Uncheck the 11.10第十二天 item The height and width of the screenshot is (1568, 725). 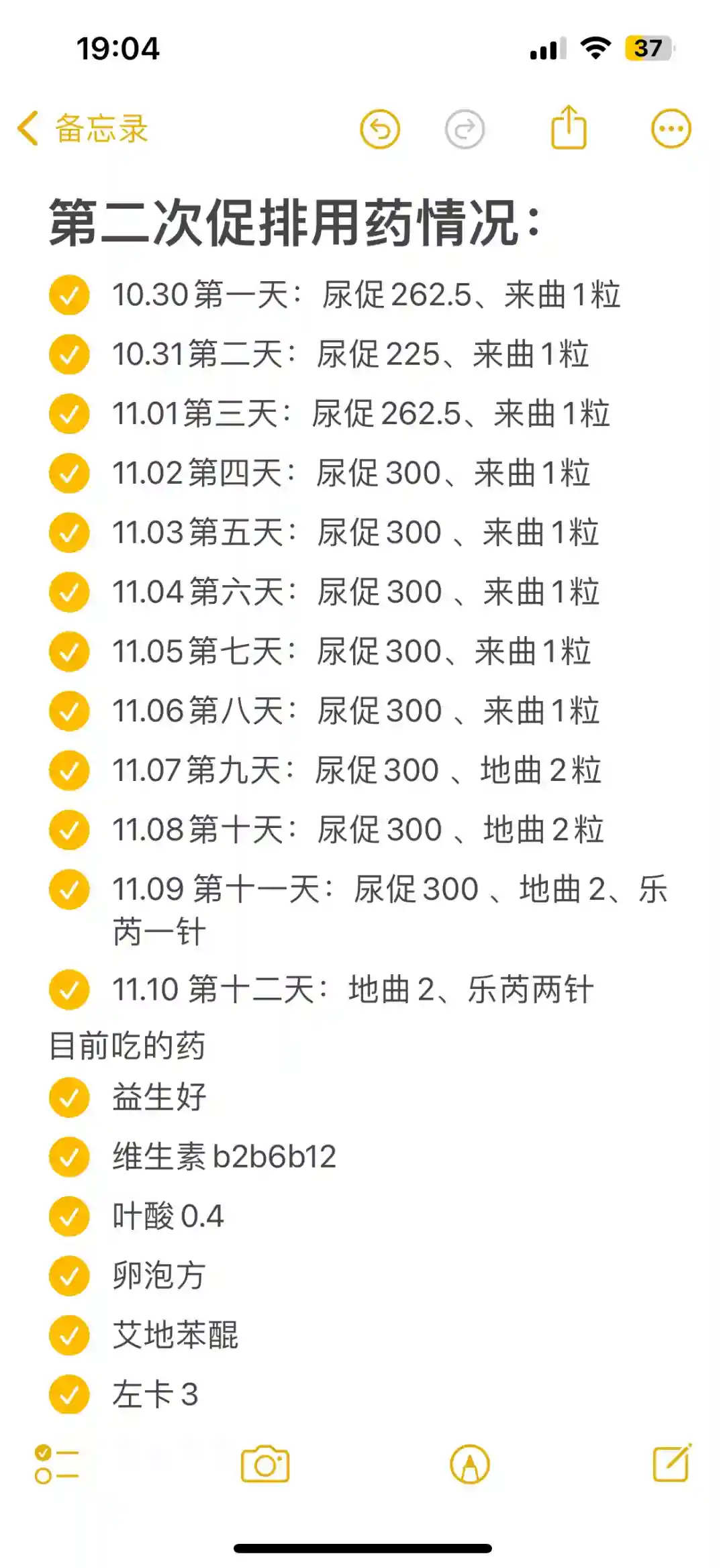[x=69, y=990]
